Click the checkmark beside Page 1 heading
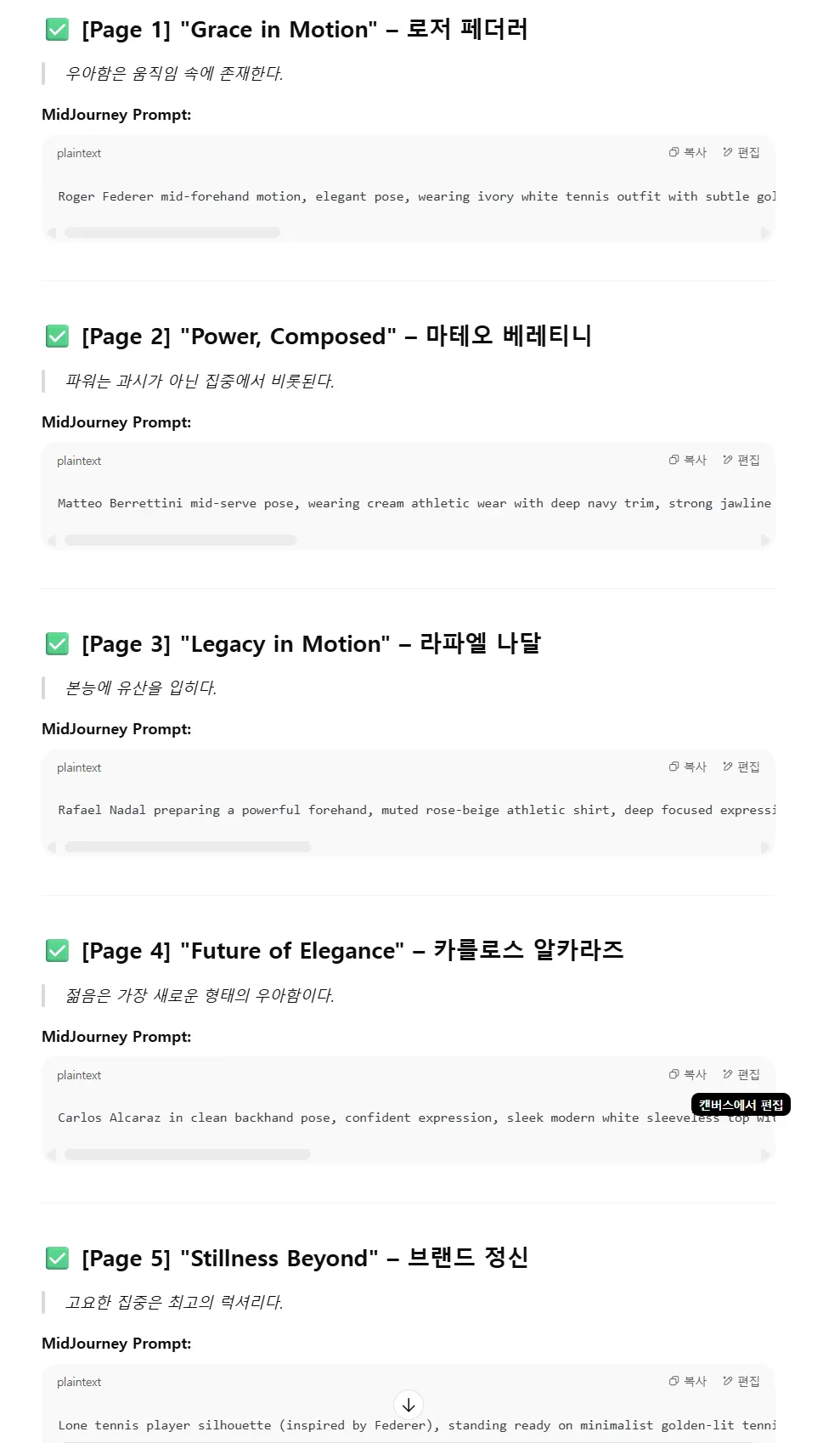Viewport: 840px width, 1443px height. point(56,29)
